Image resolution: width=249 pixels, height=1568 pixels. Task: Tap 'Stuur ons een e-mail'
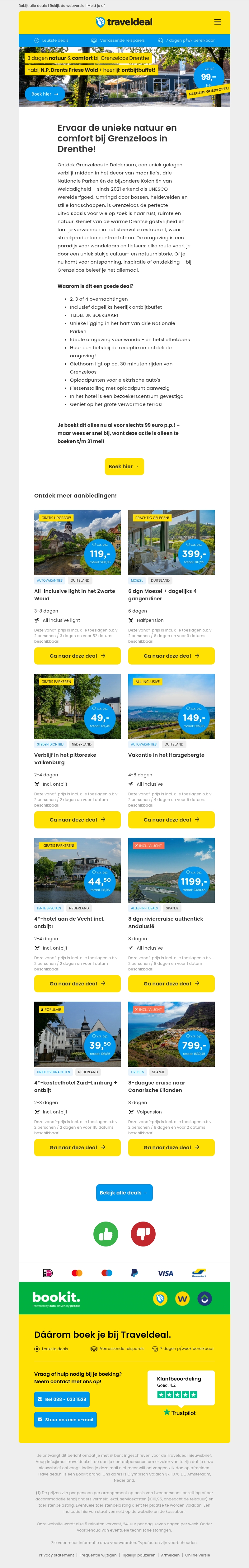pyautogui.click(x=65, y=1419)
